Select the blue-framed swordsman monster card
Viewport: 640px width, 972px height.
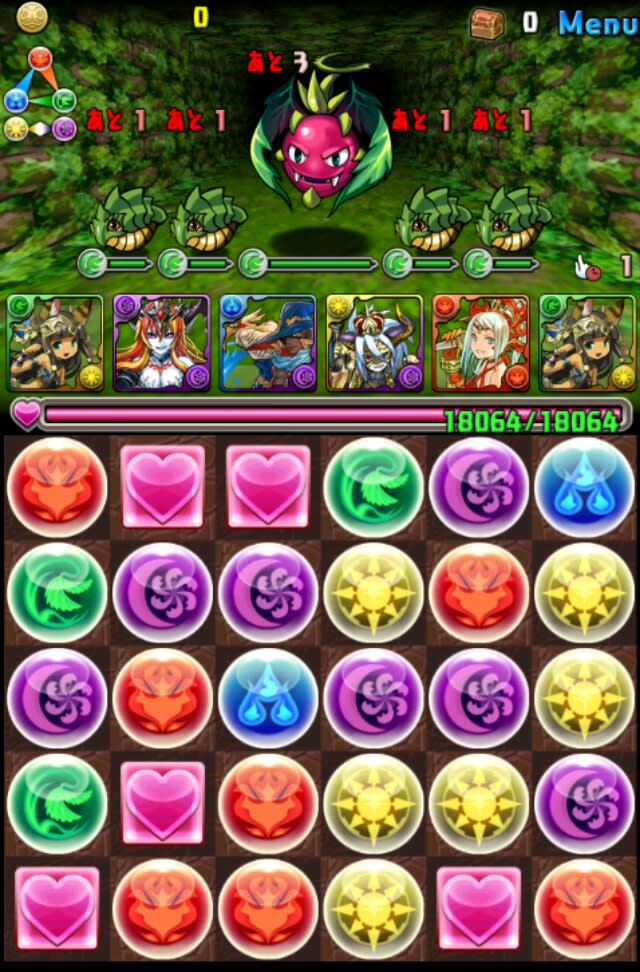coord(267,342)
